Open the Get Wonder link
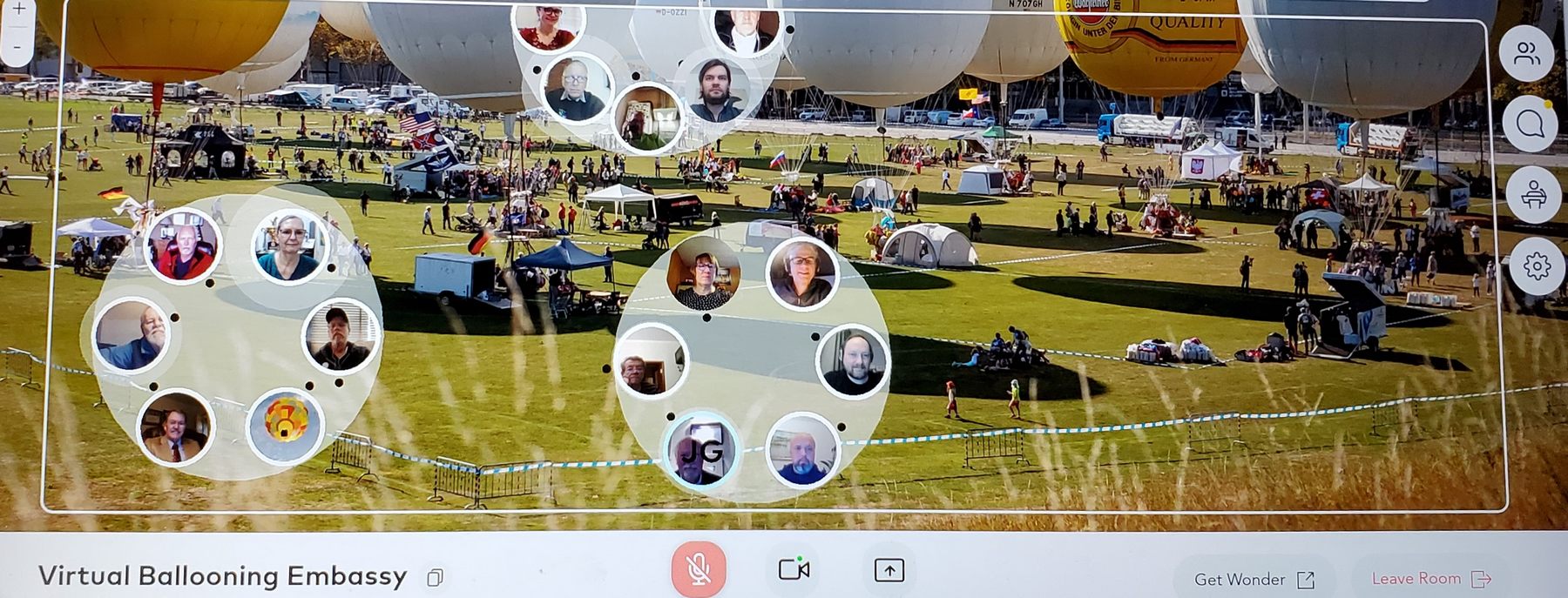Screen dimensions: 1568x598 point(1253,579)
